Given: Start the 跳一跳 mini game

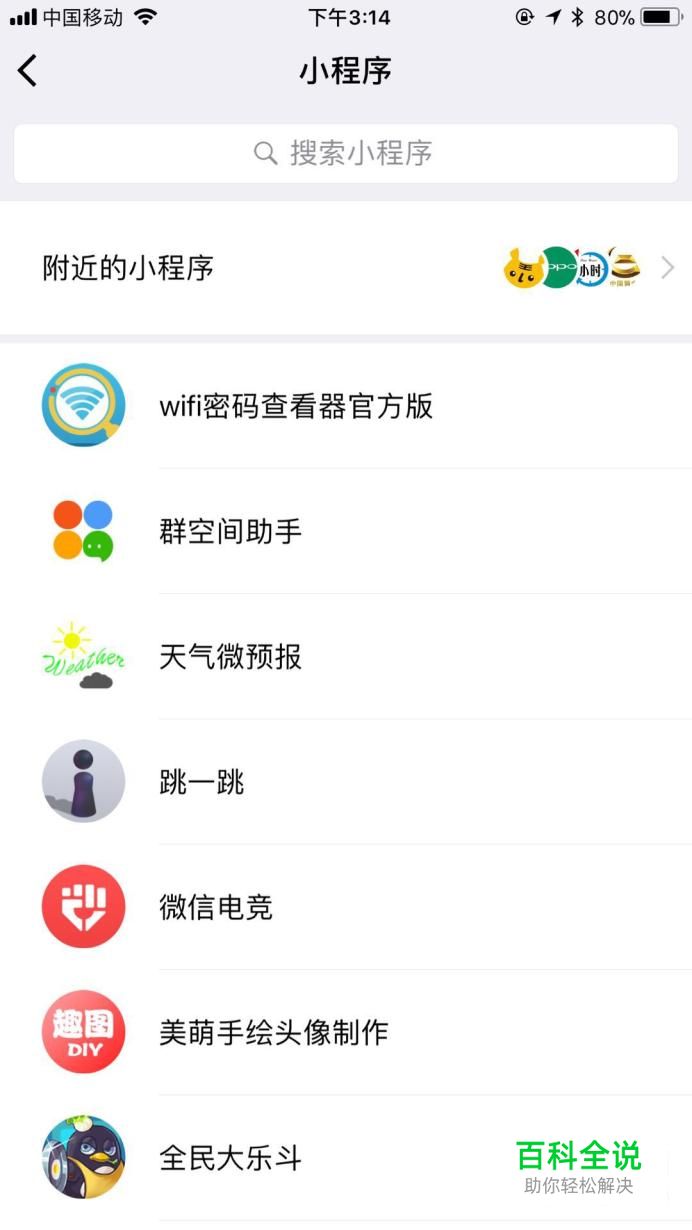Looking at the screenshot, I should (346, 781).
